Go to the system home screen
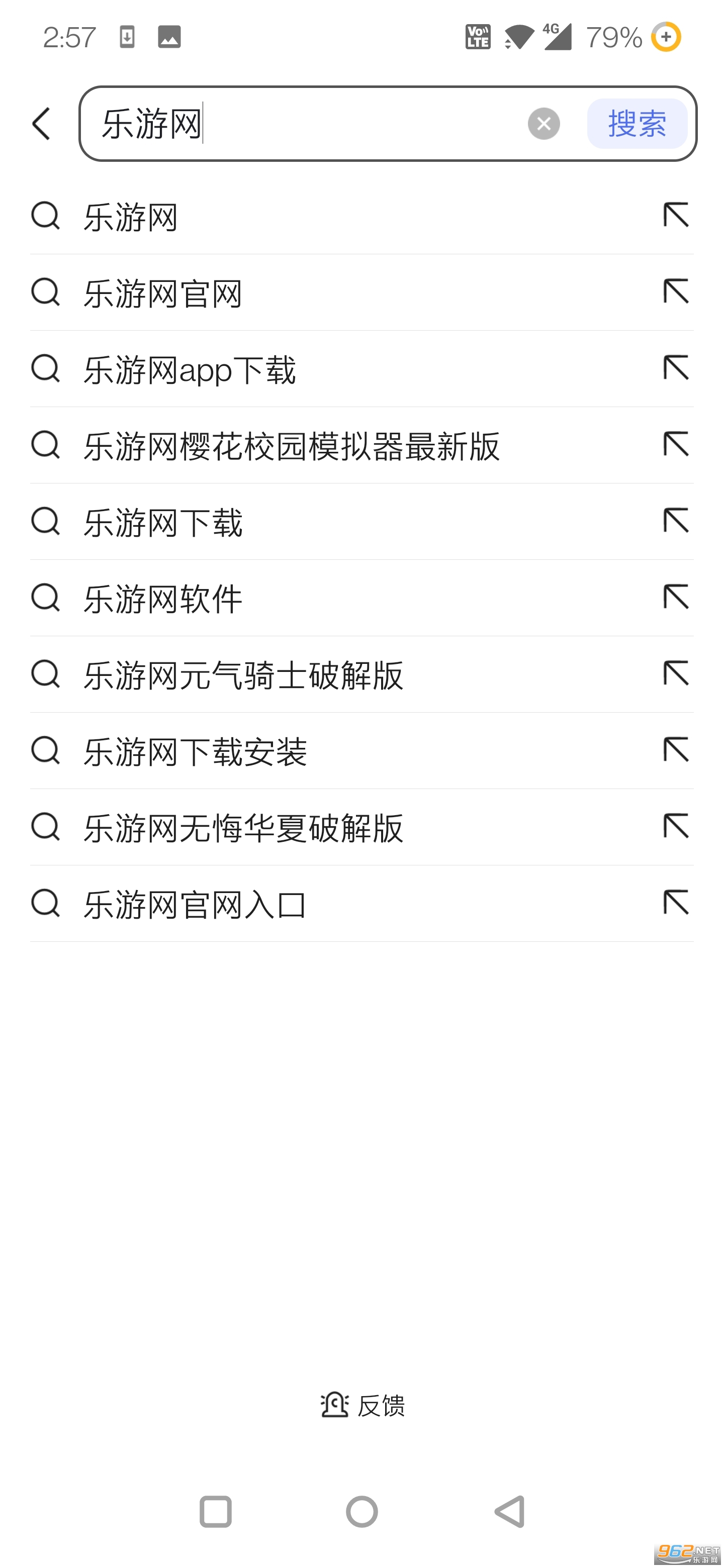Screen dimensions: 724x1568 [x=361, y=1511]
